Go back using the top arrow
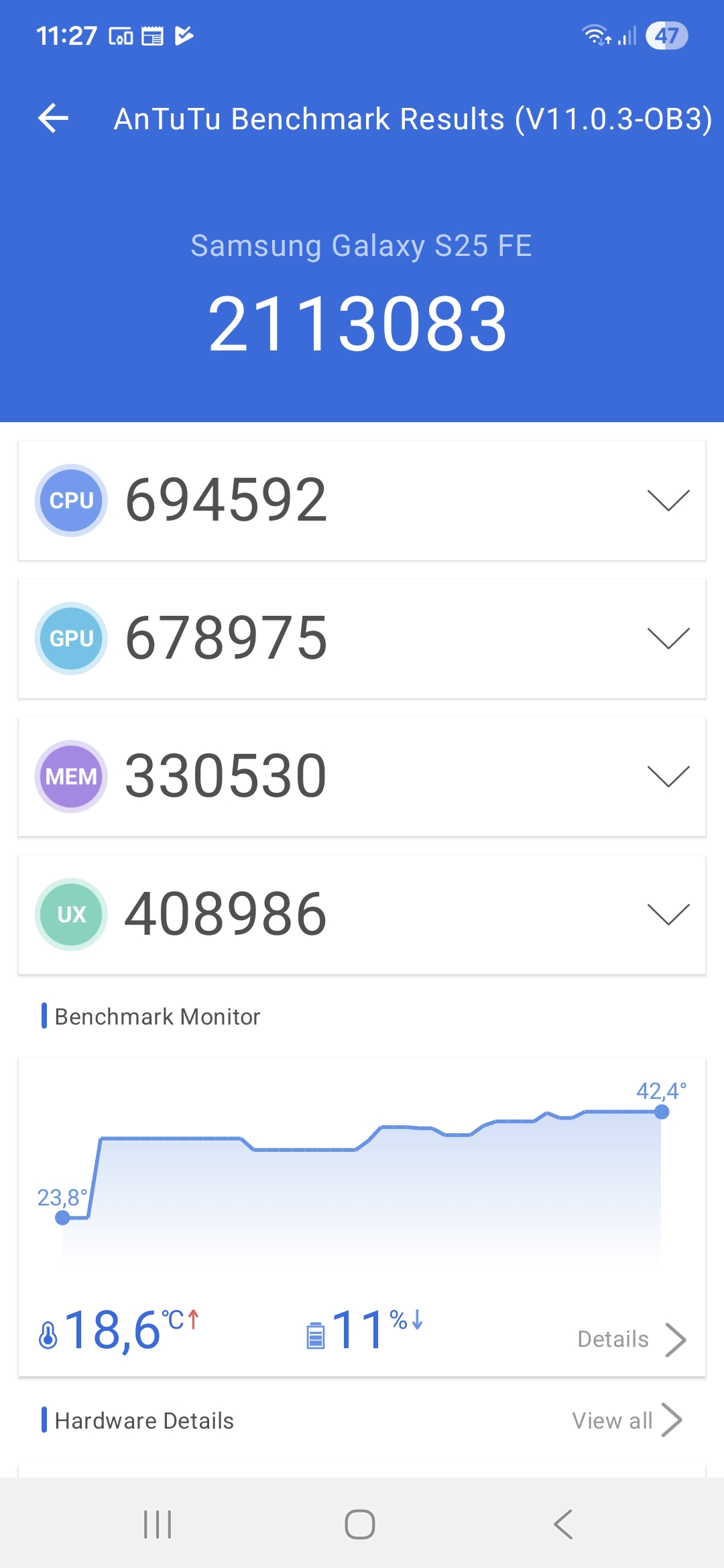724x1568 pixels. (x=54, y=119)
